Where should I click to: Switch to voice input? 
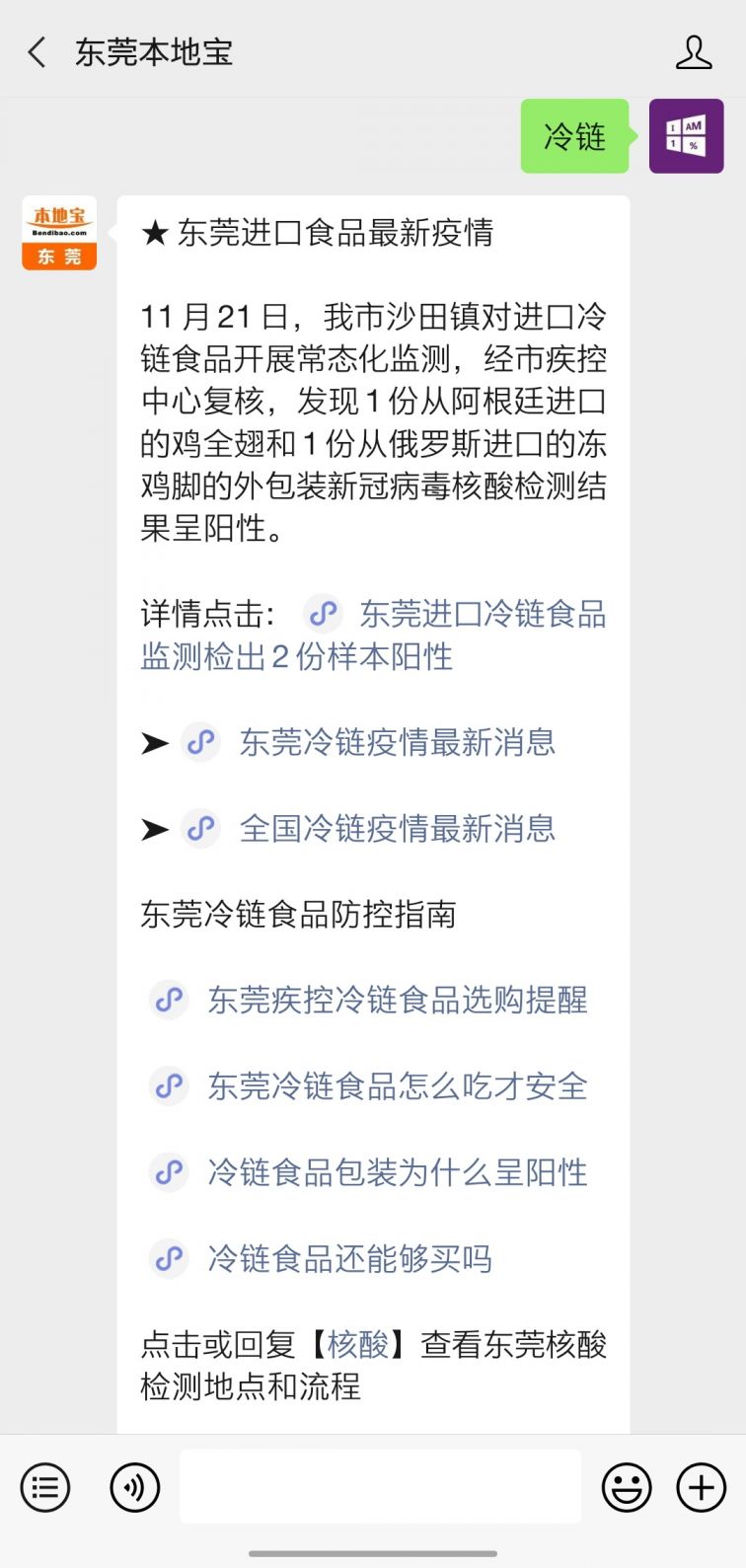(135, 1486)
